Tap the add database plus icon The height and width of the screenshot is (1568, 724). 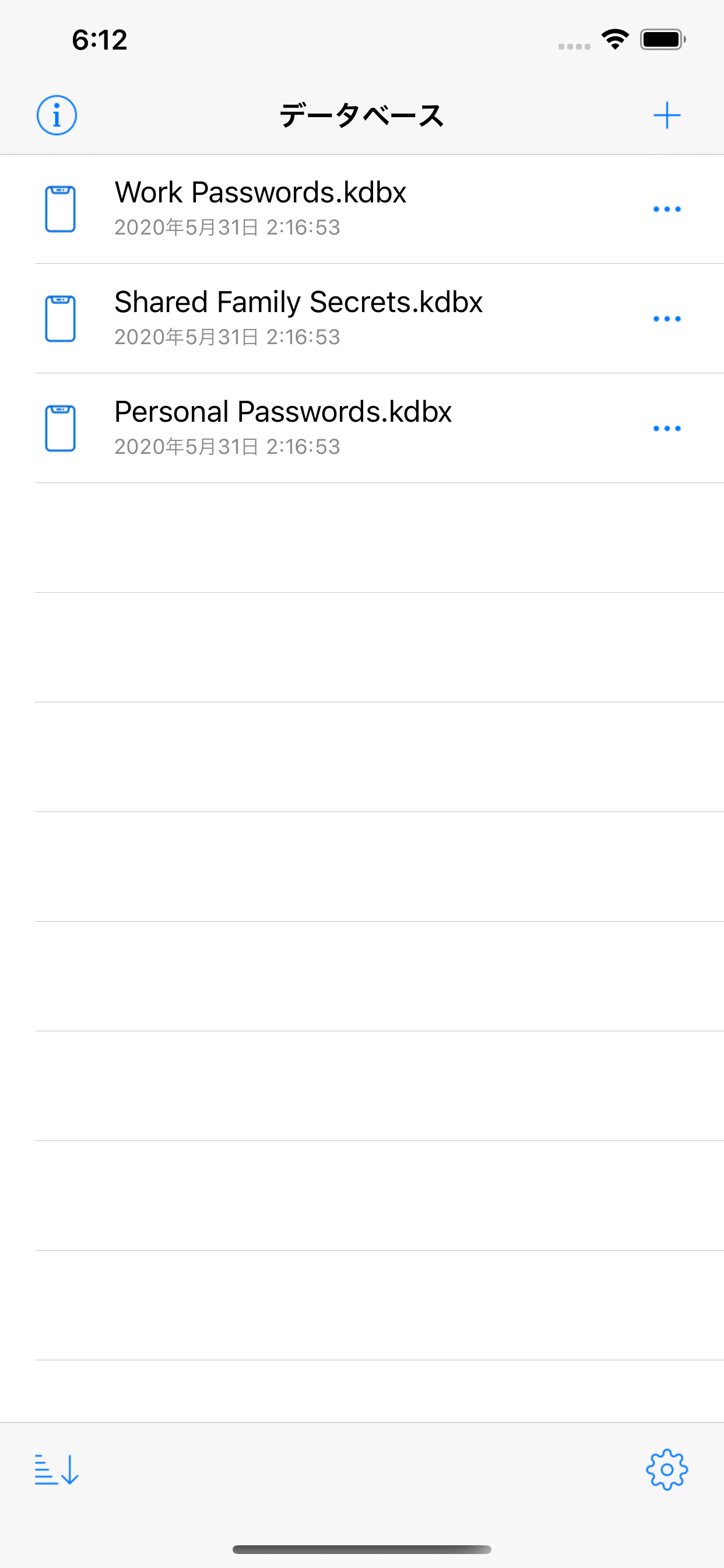667,114
